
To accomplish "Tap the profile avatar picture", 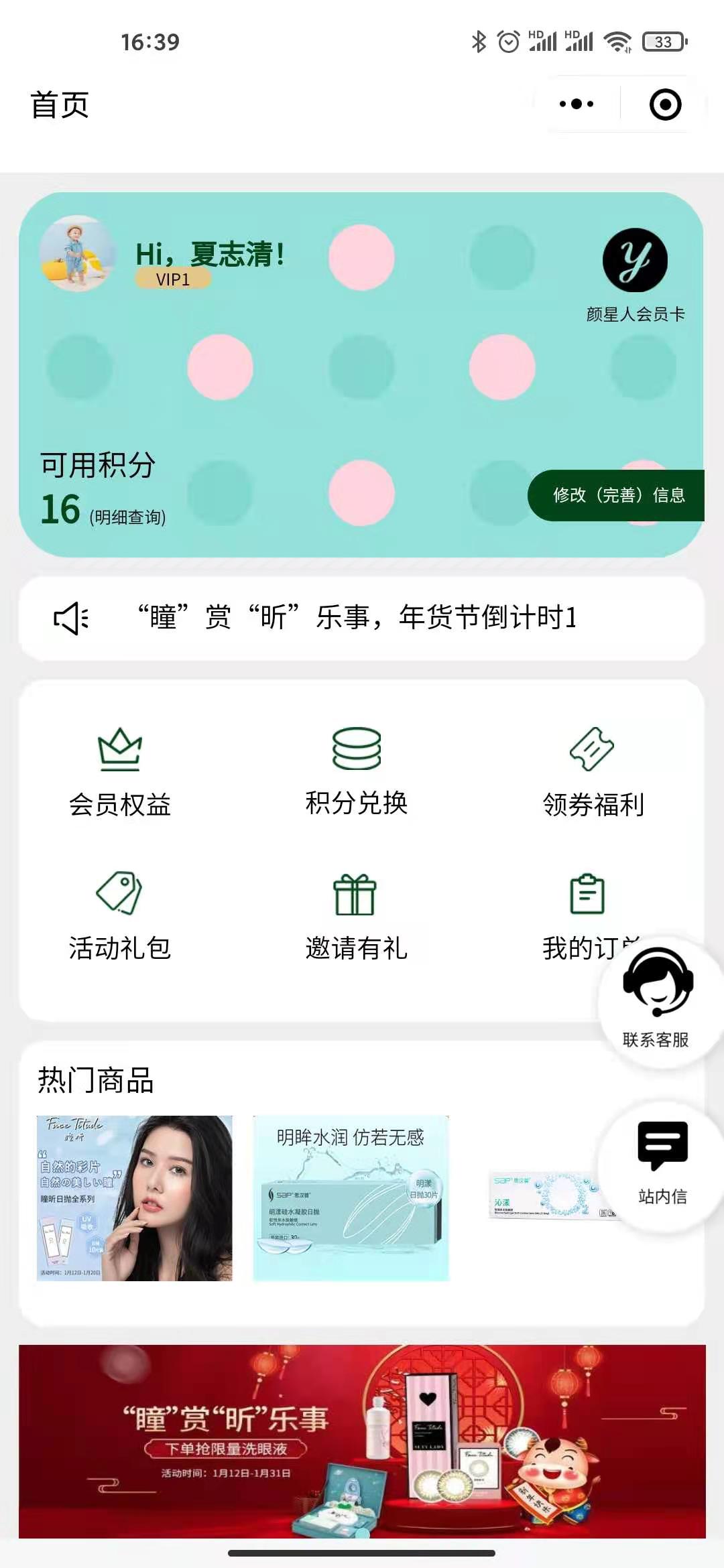I will click(x=78, y=254).
